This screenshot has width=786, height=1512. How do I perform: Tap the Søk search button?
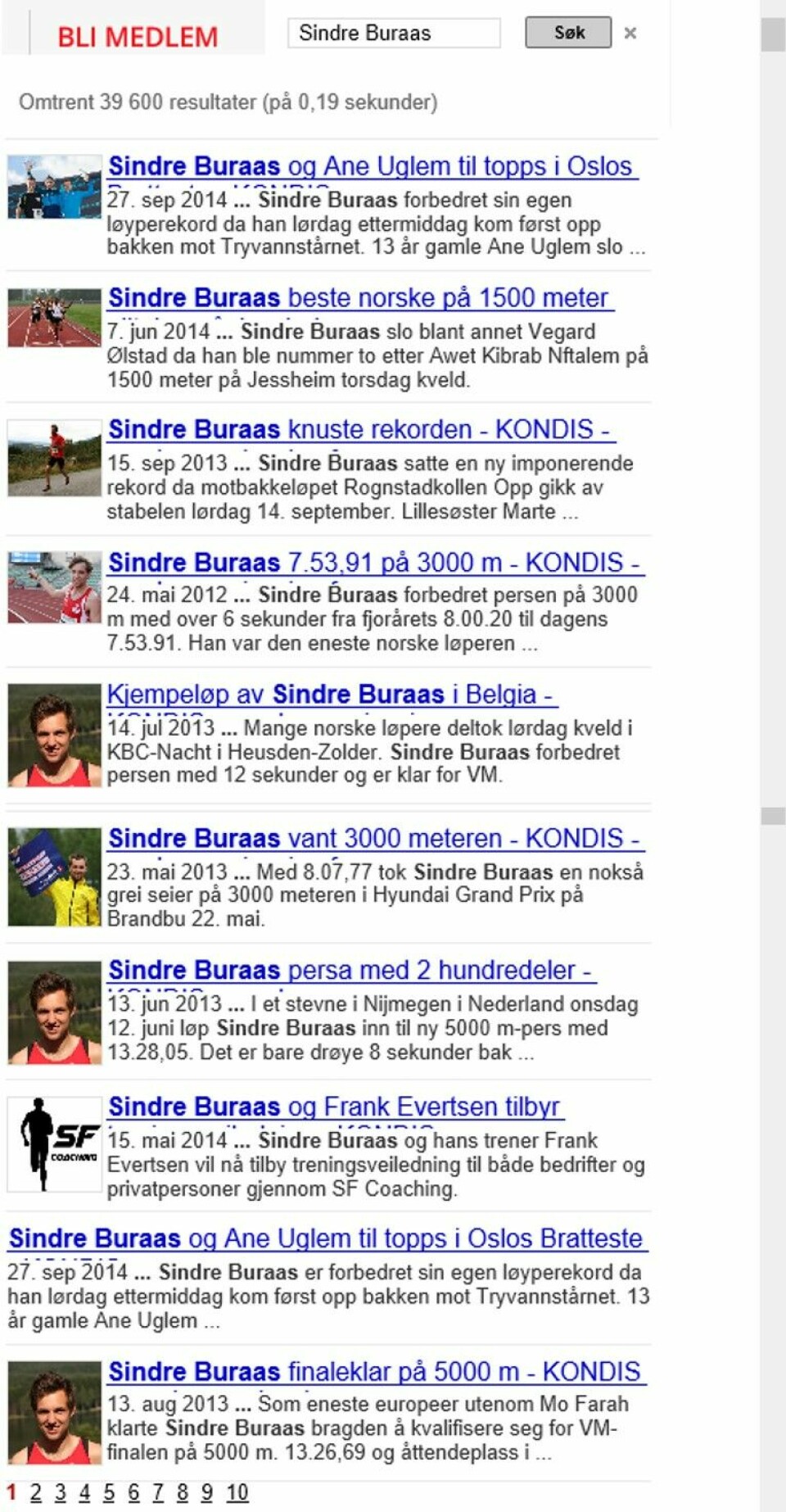[x=568, y=33]
